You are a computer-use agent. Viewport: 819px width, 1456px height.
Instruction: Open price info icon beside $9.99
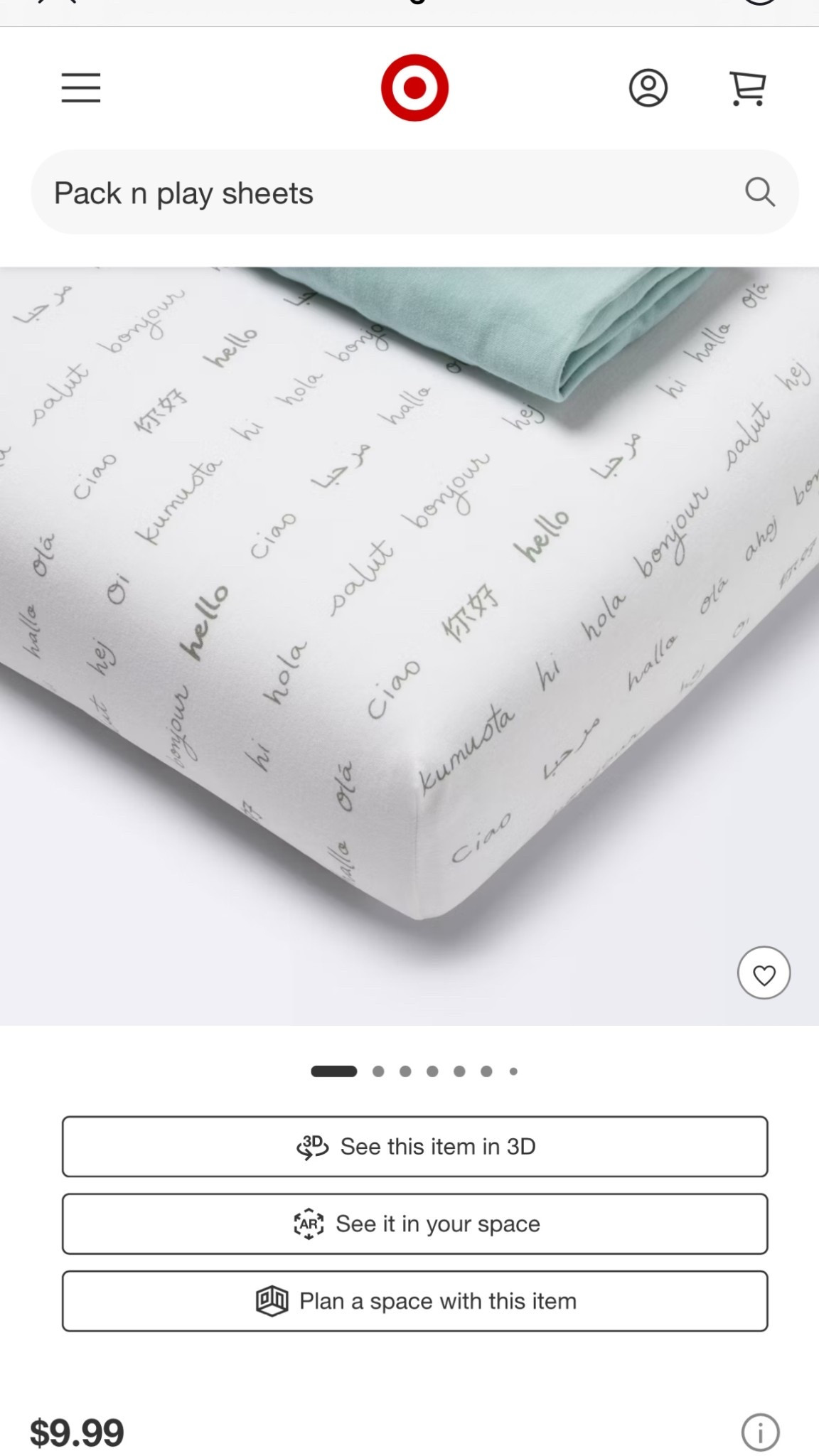pos(760,1433)
